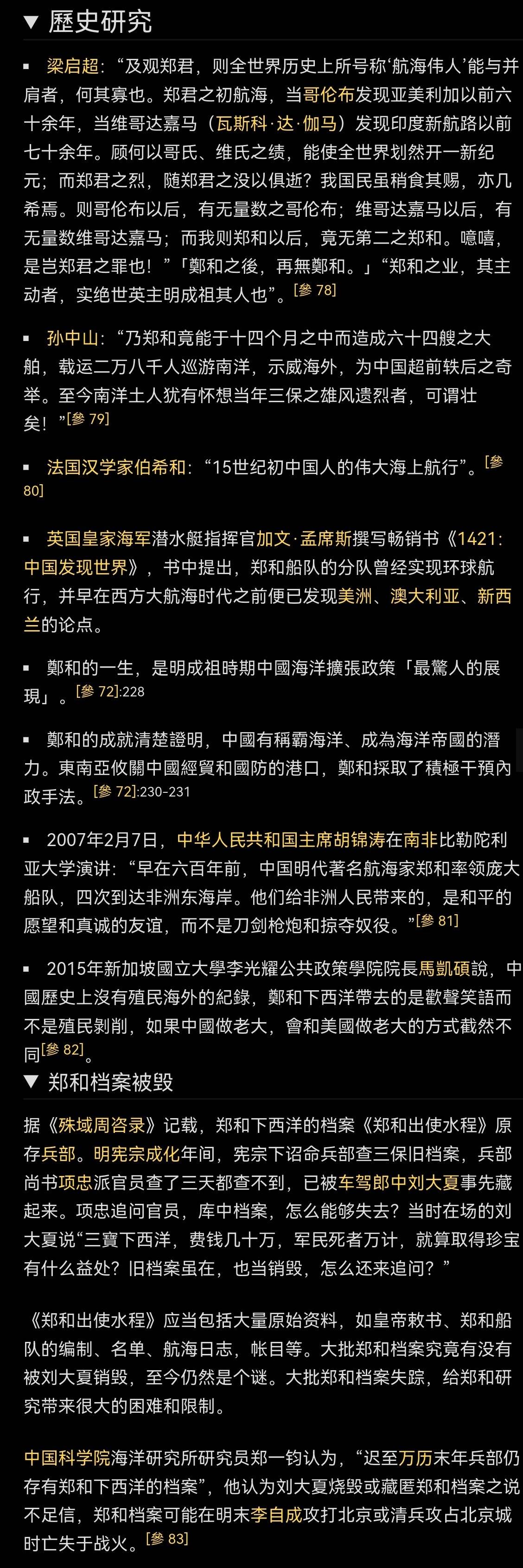Open the 李自成 link
Viewport: 523px width, 1568px height.
click(276, 1515)
